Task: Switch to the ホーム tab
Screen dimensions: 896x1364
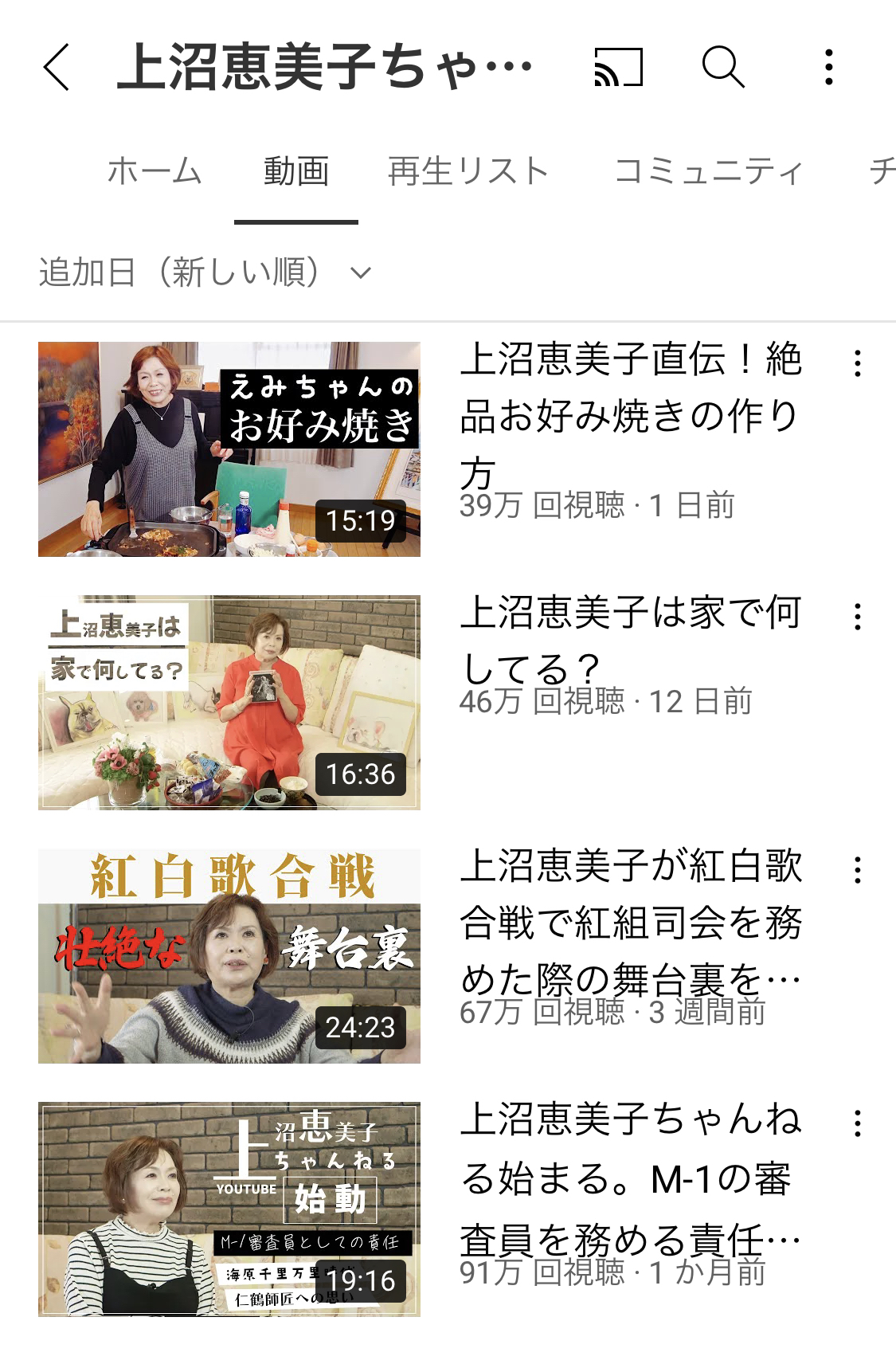Action: point(155,171)
